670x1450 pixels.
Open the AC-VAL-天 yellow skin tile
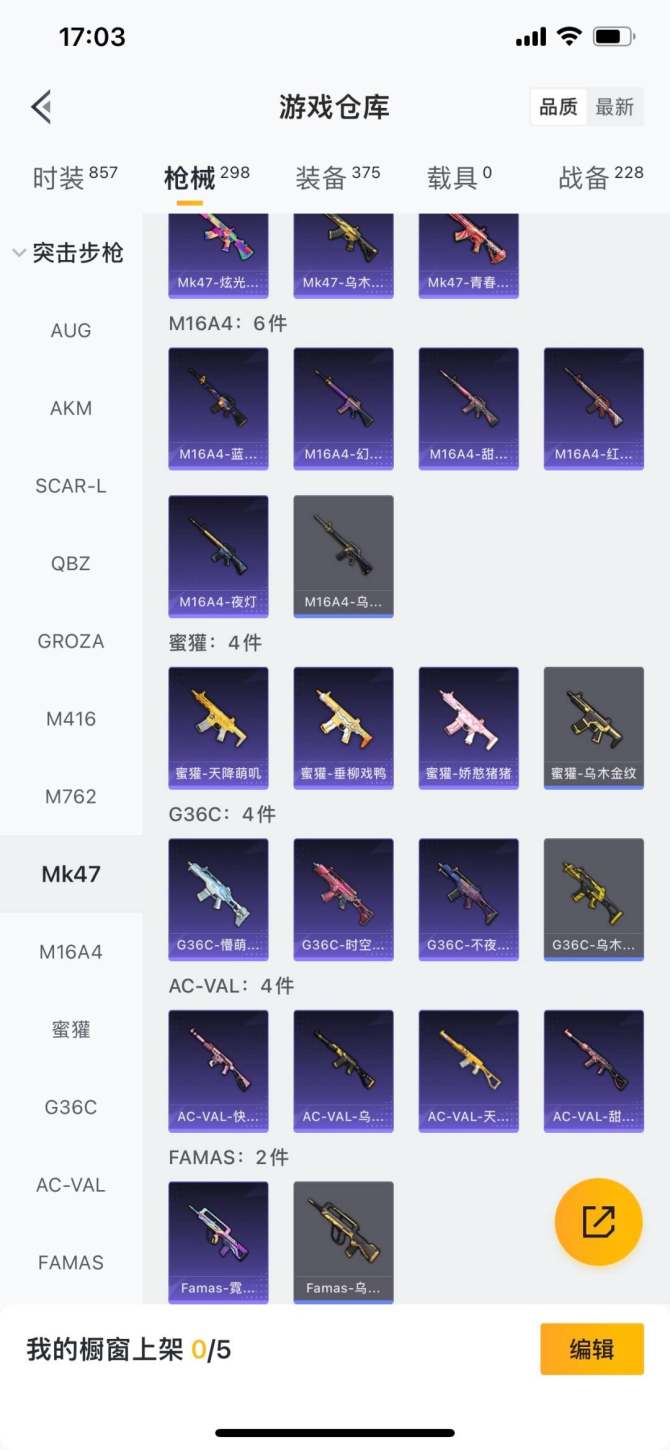(x=468, y=1070)
